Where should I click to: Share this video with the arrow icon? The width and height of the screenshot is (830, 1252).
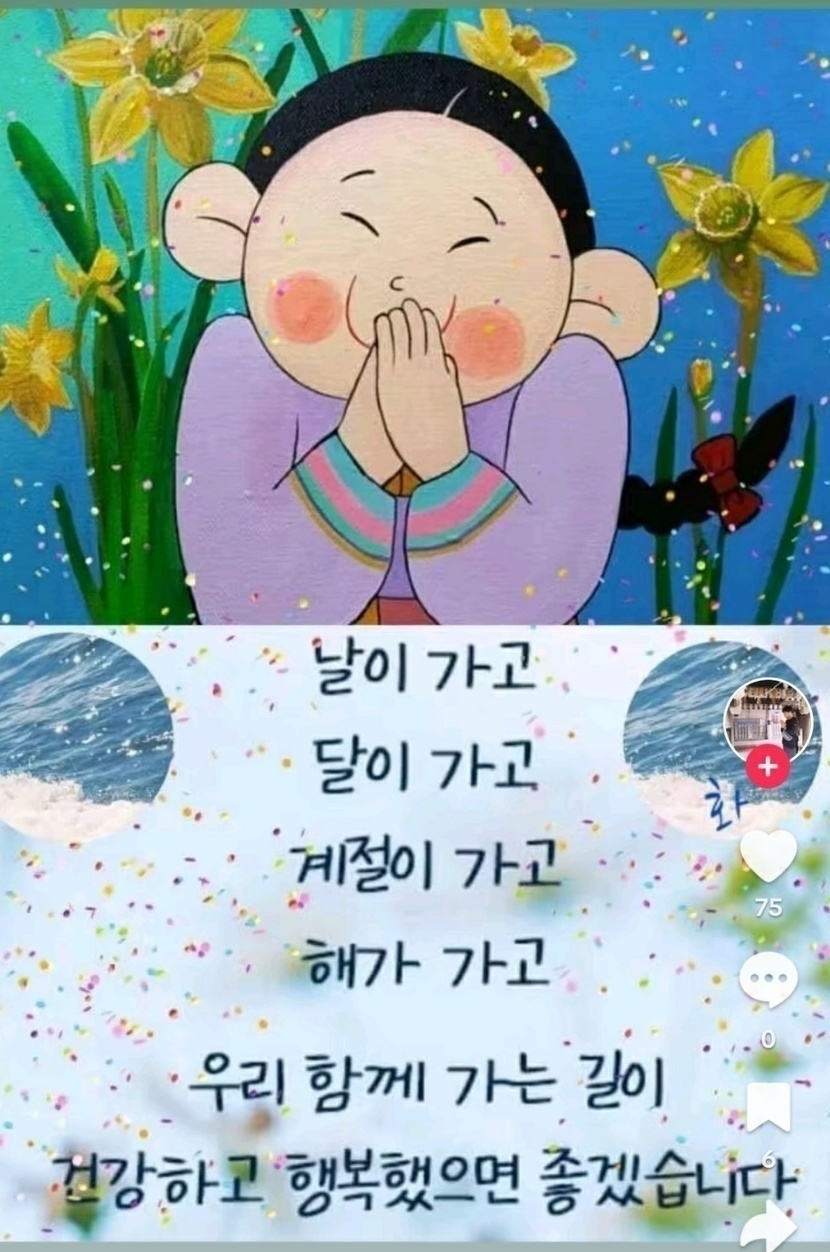point(768,1227)
